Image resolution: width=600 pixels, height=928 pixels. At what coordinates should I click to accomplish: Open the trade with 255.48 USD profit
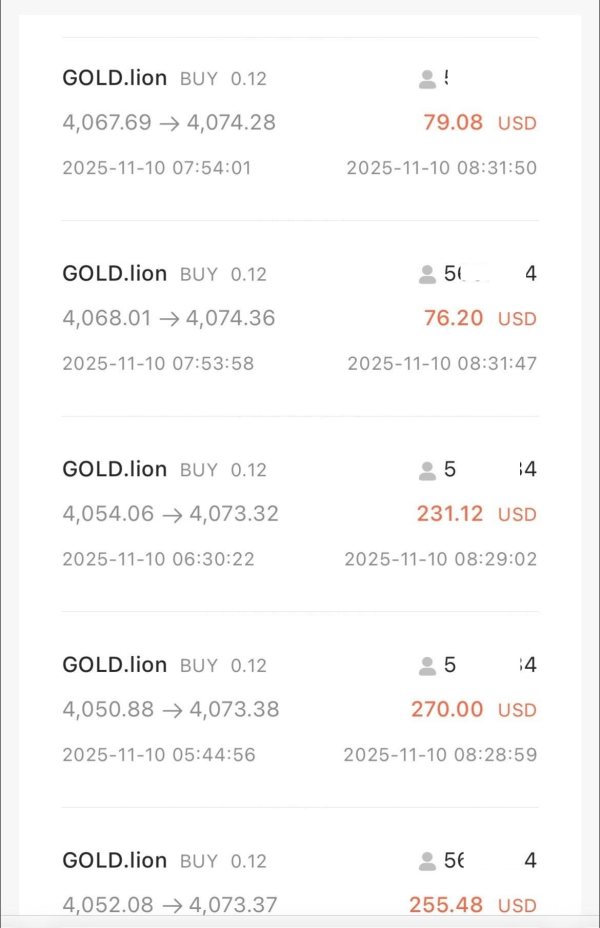[x=299, y=884]
